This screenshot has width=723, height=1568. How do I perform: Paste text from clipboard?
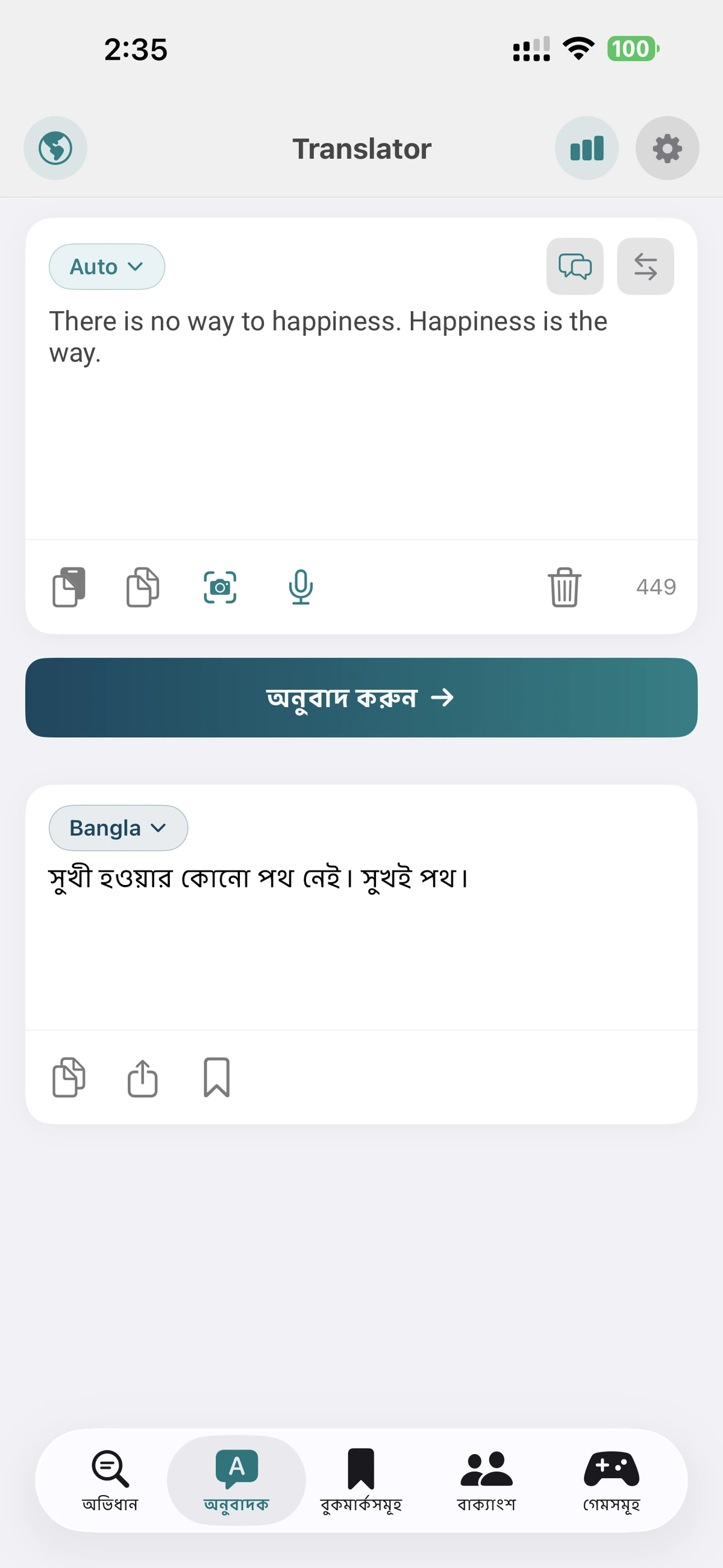[69, 586]
